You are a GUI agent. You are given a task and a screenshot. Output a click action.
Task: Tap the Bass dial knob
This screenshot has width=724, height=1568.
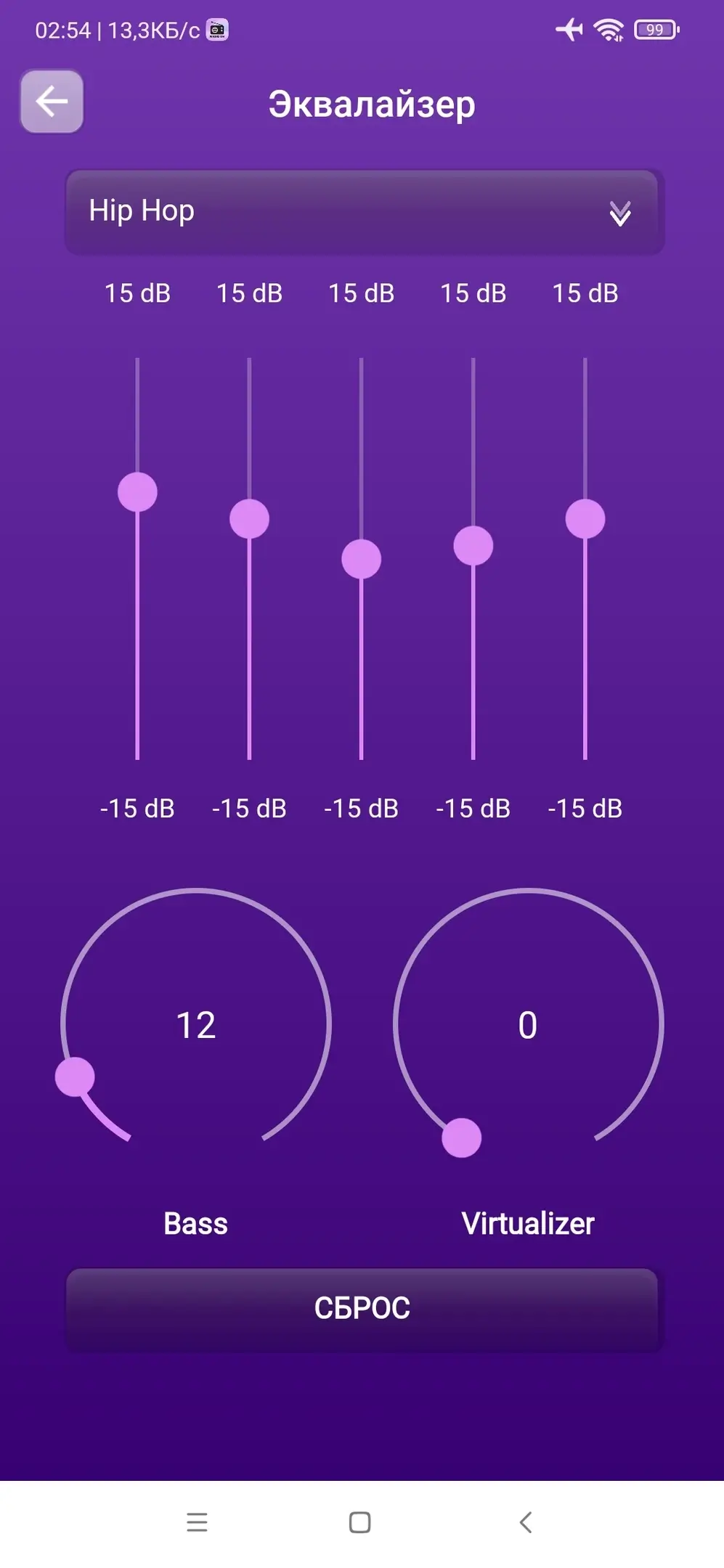point(75,1077)
